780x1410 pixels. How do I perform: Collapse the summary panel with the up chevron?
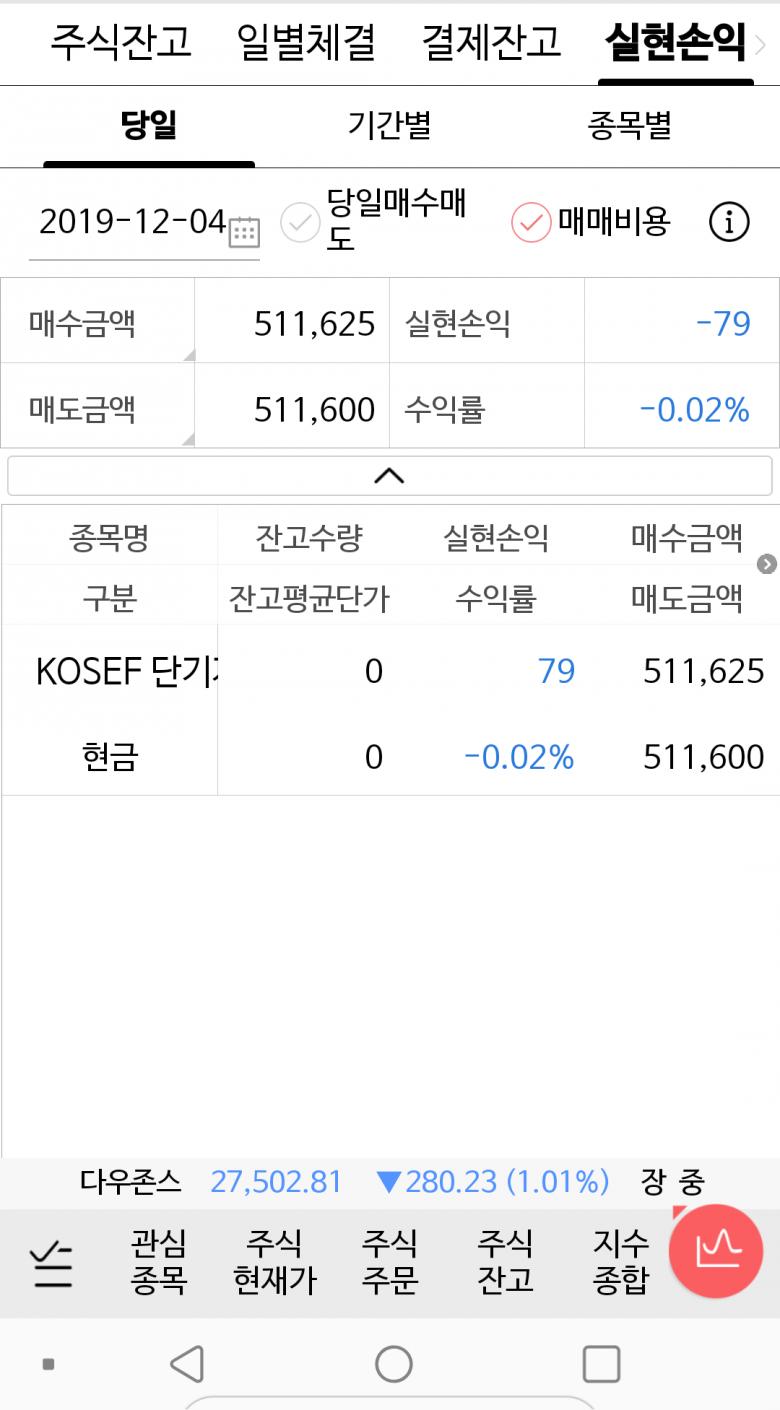[389, 476]
